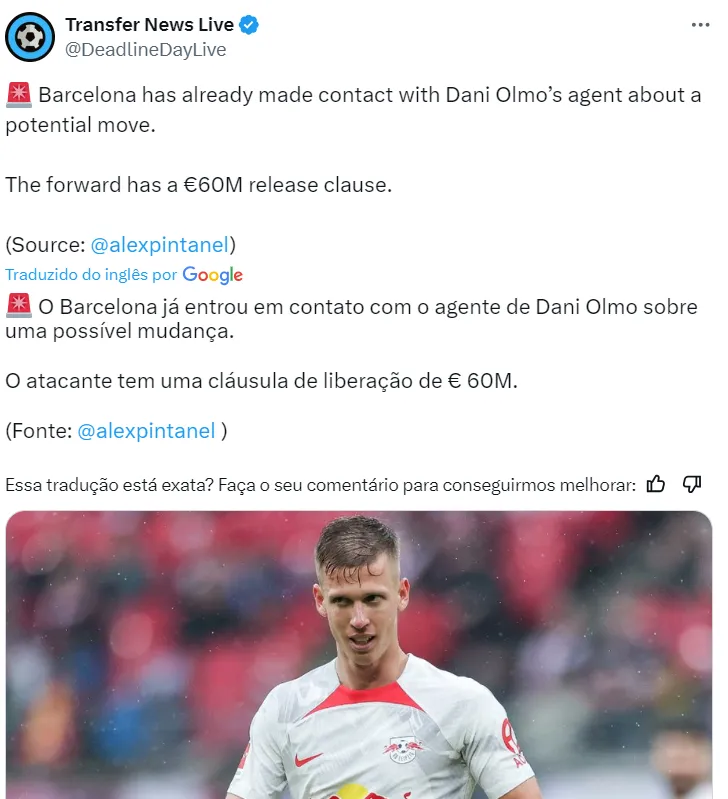Rate the translation with thumbs up
Viewport: 728px width, 799px height.
[x=656, y=484]
